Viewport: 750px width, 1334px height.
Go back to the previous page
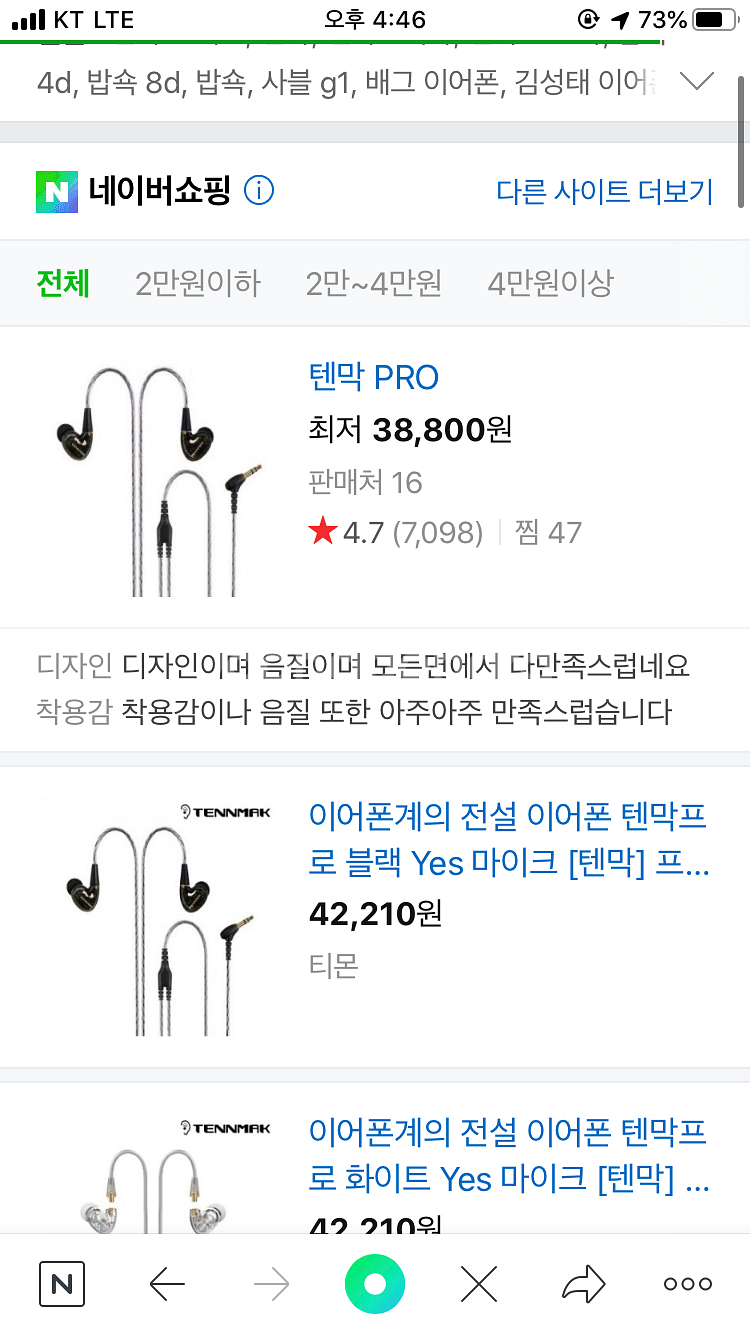click(167, 1283)
